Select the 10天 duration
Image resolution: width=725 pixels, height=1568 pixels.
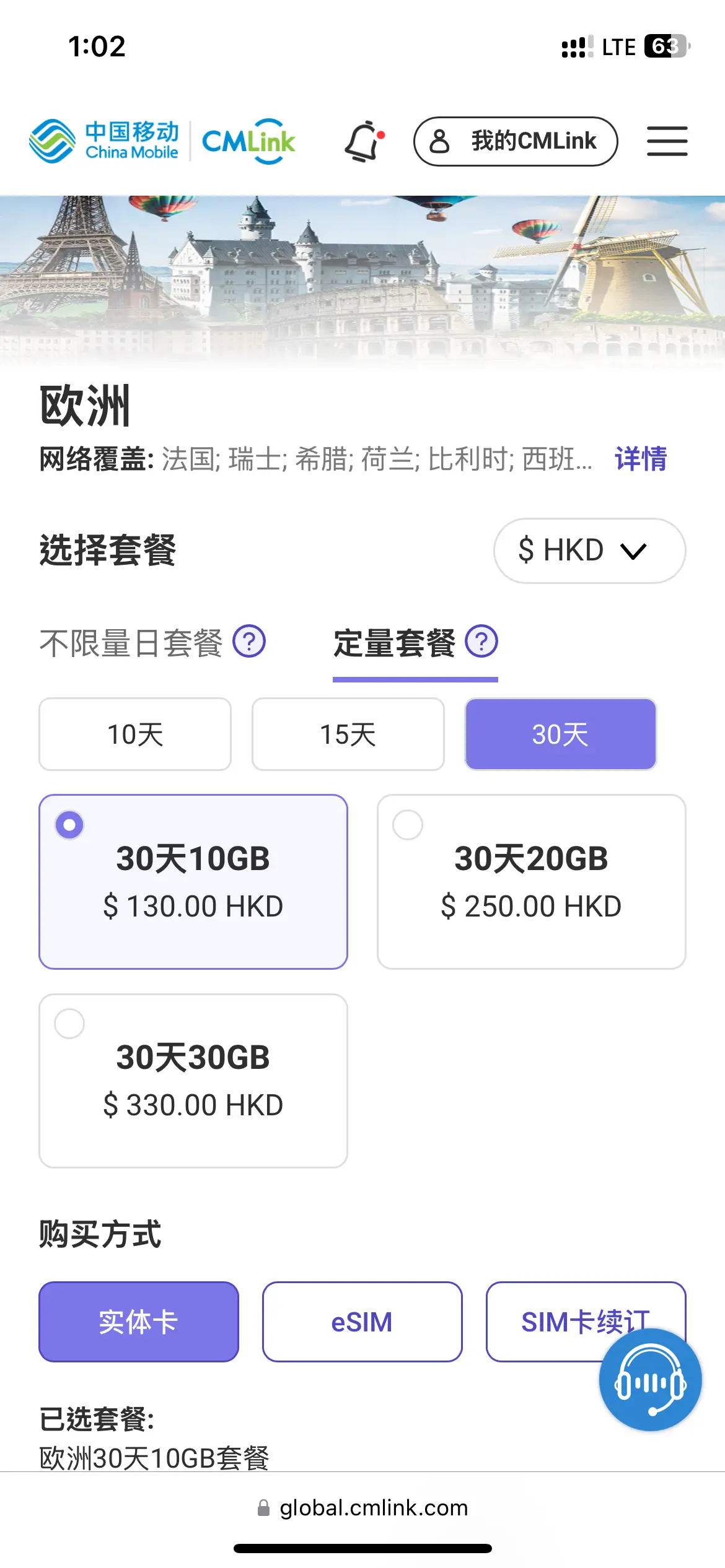tap(135, 734)
